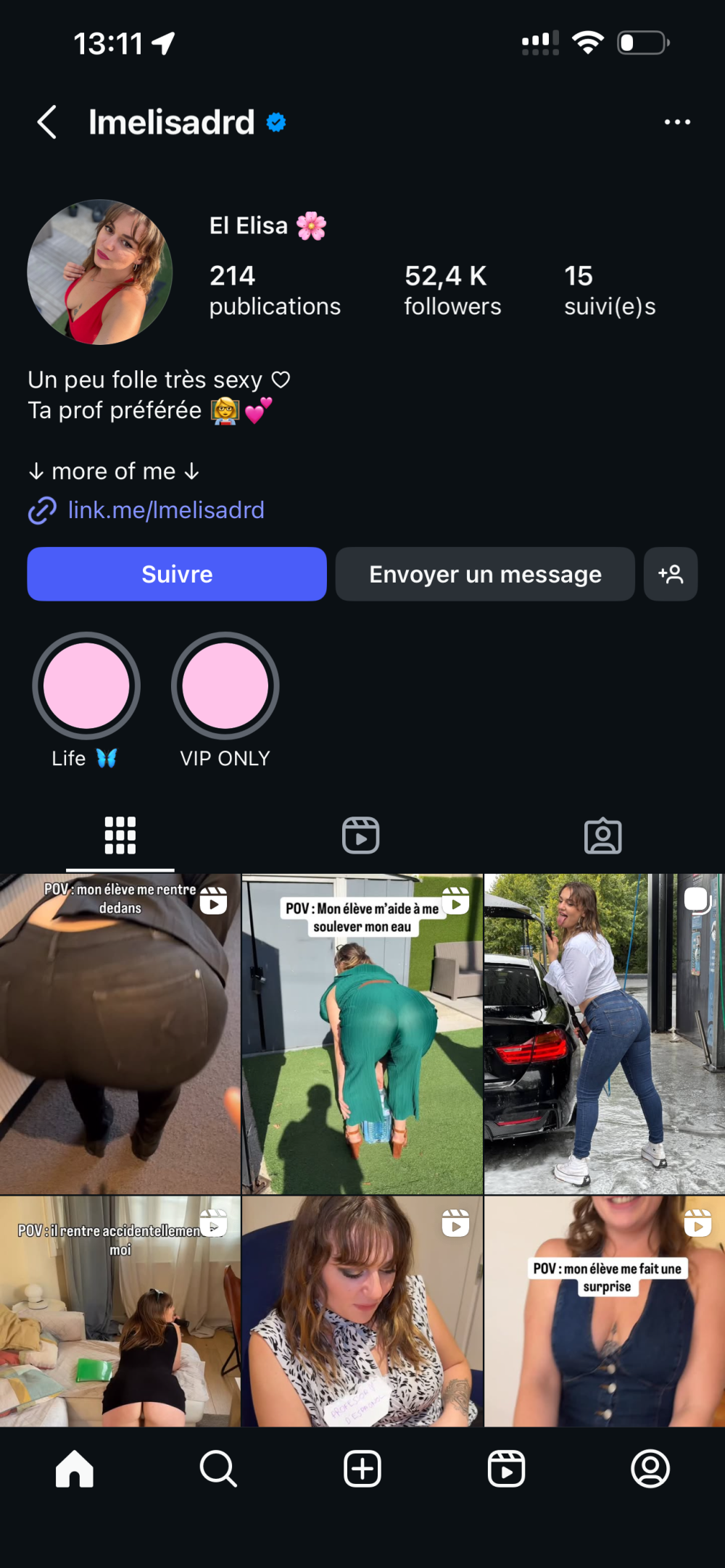
Task: Open the three-dot options menu
Action: pos(677,122)
